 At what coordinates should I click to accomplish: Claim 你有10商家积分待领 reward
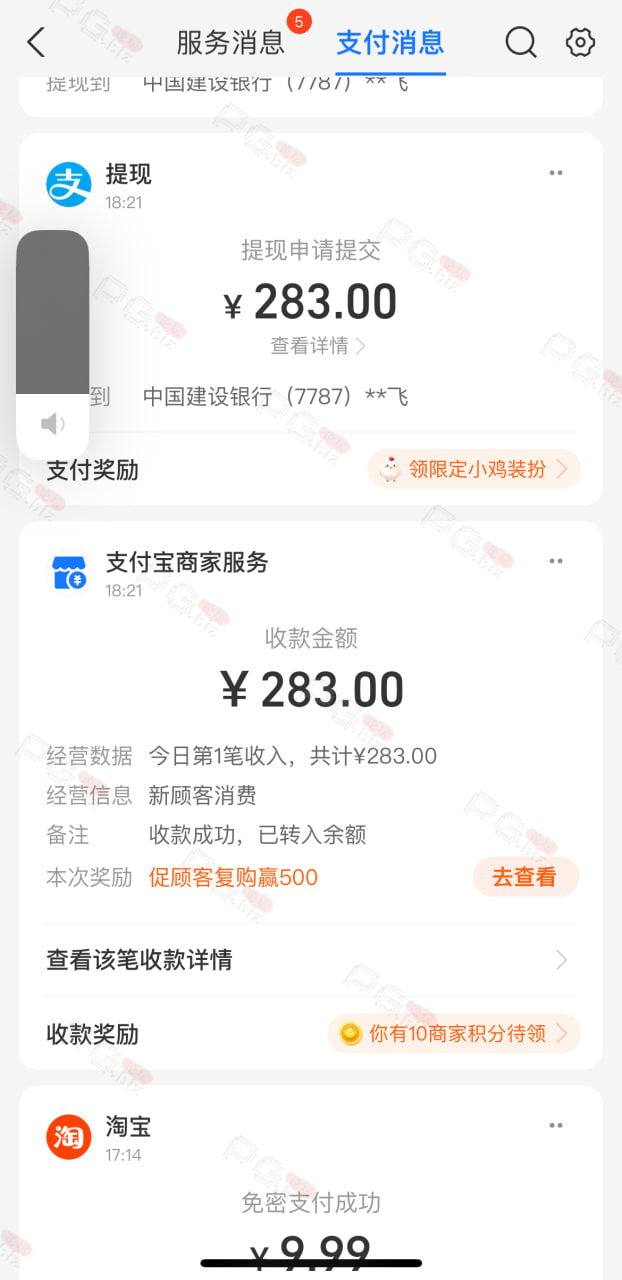tap(454, 1033)
